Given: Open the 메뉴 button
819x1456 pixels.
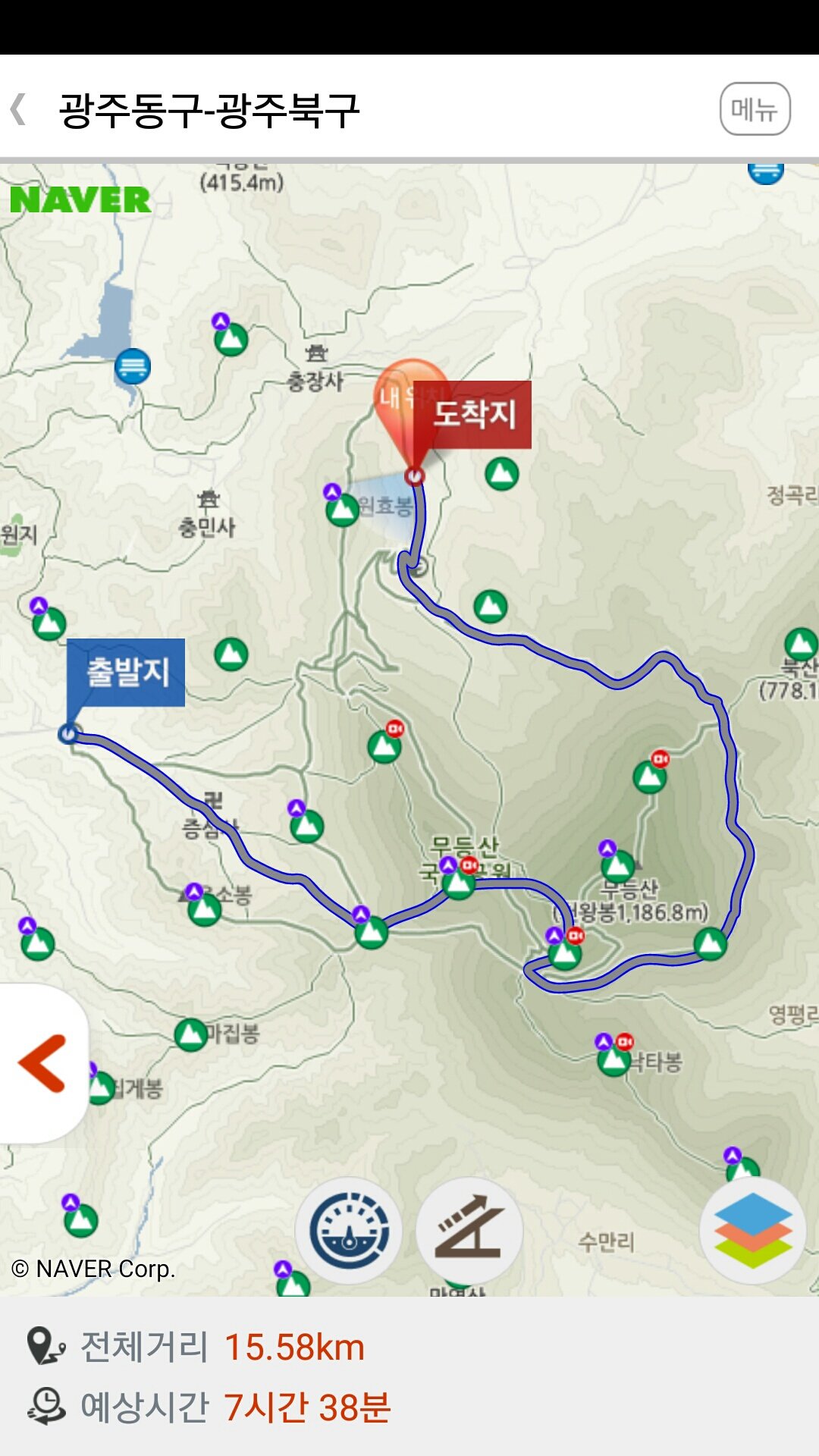Looking at the screenshot, I should point(754,109).
